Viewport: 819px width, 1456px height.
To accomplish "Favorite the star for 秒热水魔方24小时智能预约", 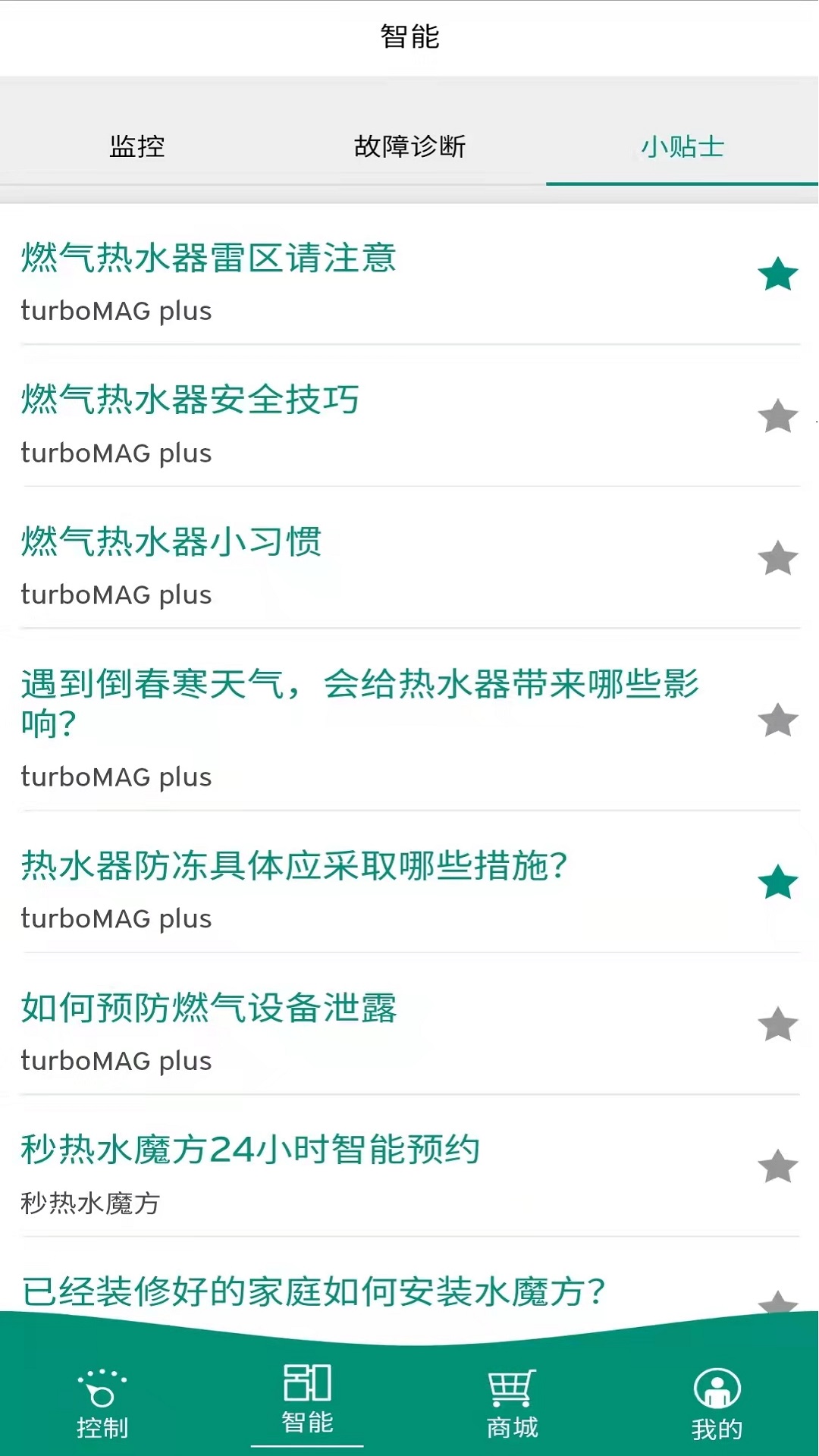I will (778, 1166).
